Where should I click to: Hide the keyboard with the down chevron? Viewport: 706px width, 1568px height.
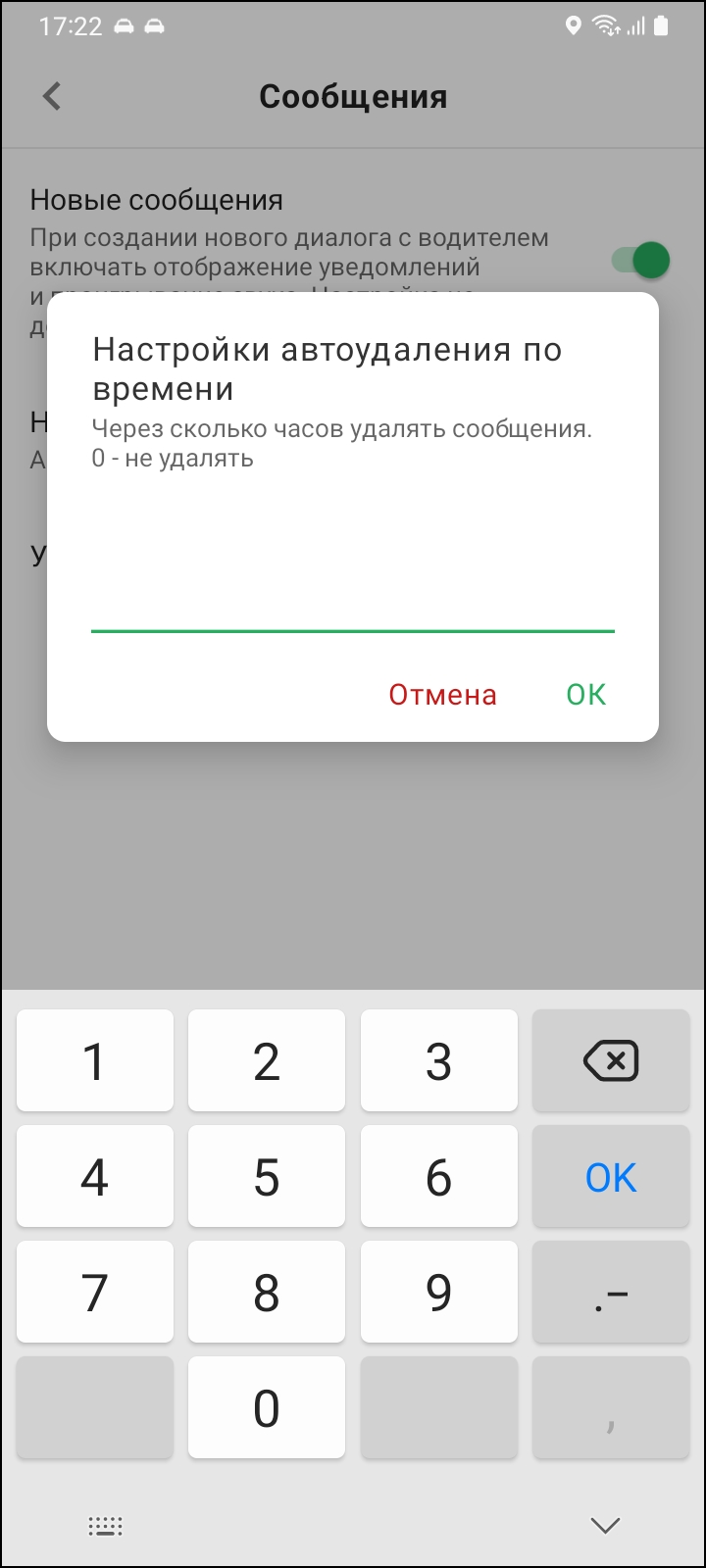[x=605, y=1525]
